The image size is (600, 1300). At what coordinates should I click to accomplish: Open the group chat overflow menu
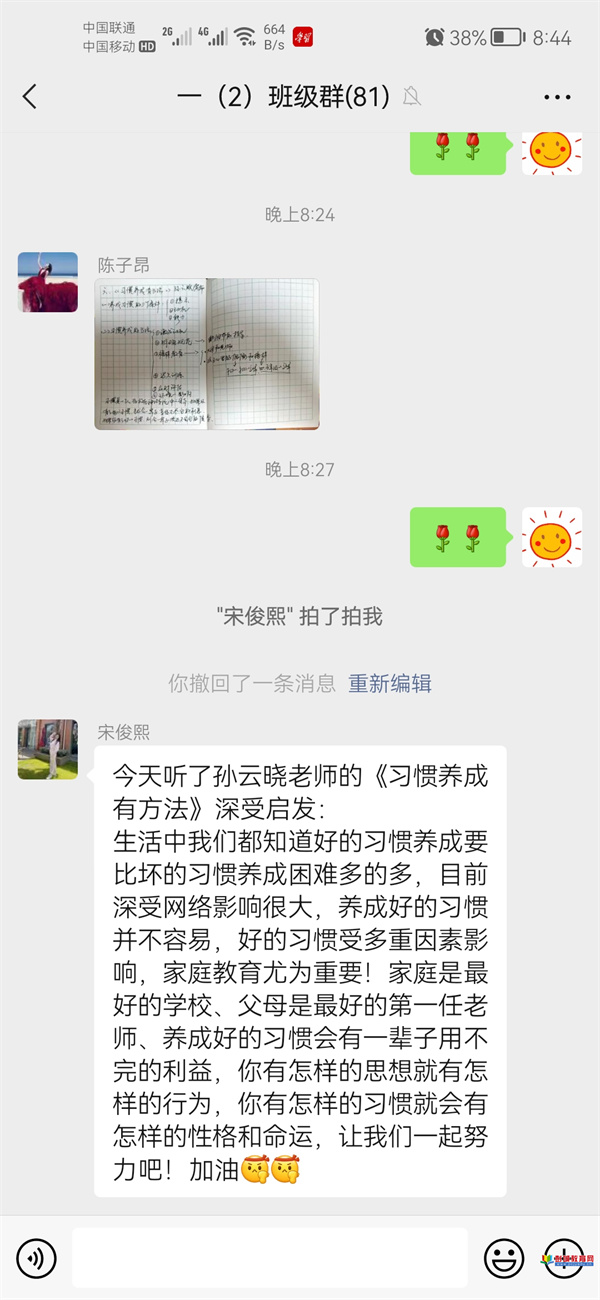point(556,97)
